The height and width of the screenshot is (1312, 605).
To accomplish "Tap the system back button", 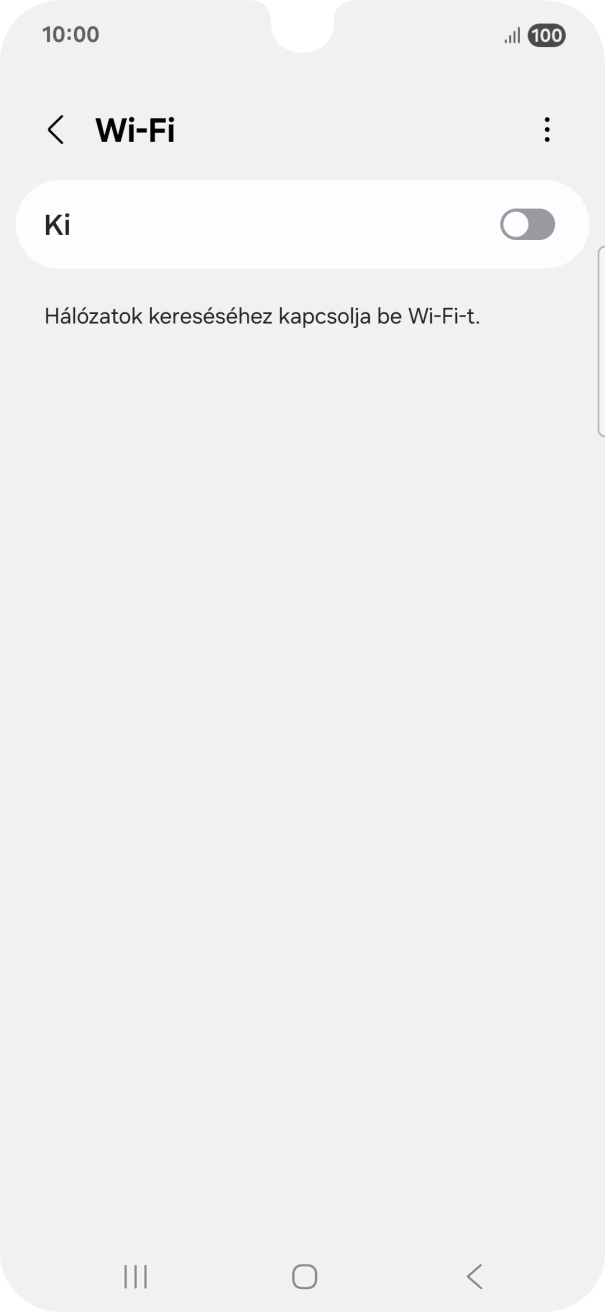I will 475,1276.
